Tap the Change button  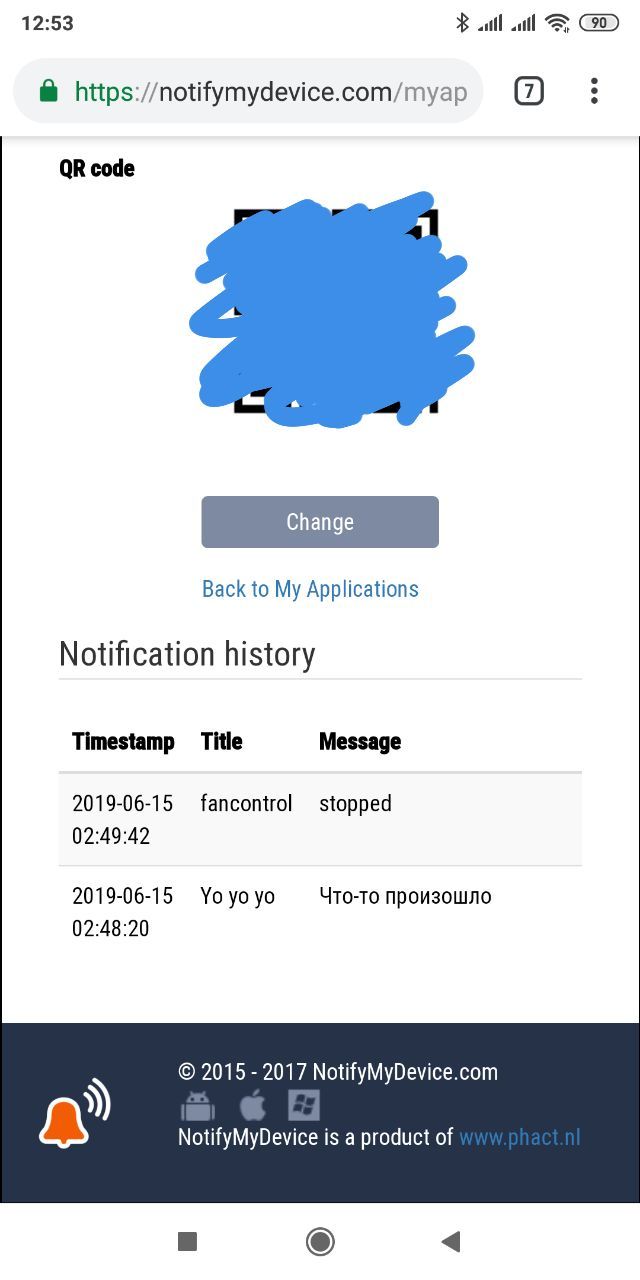(320, 522)
